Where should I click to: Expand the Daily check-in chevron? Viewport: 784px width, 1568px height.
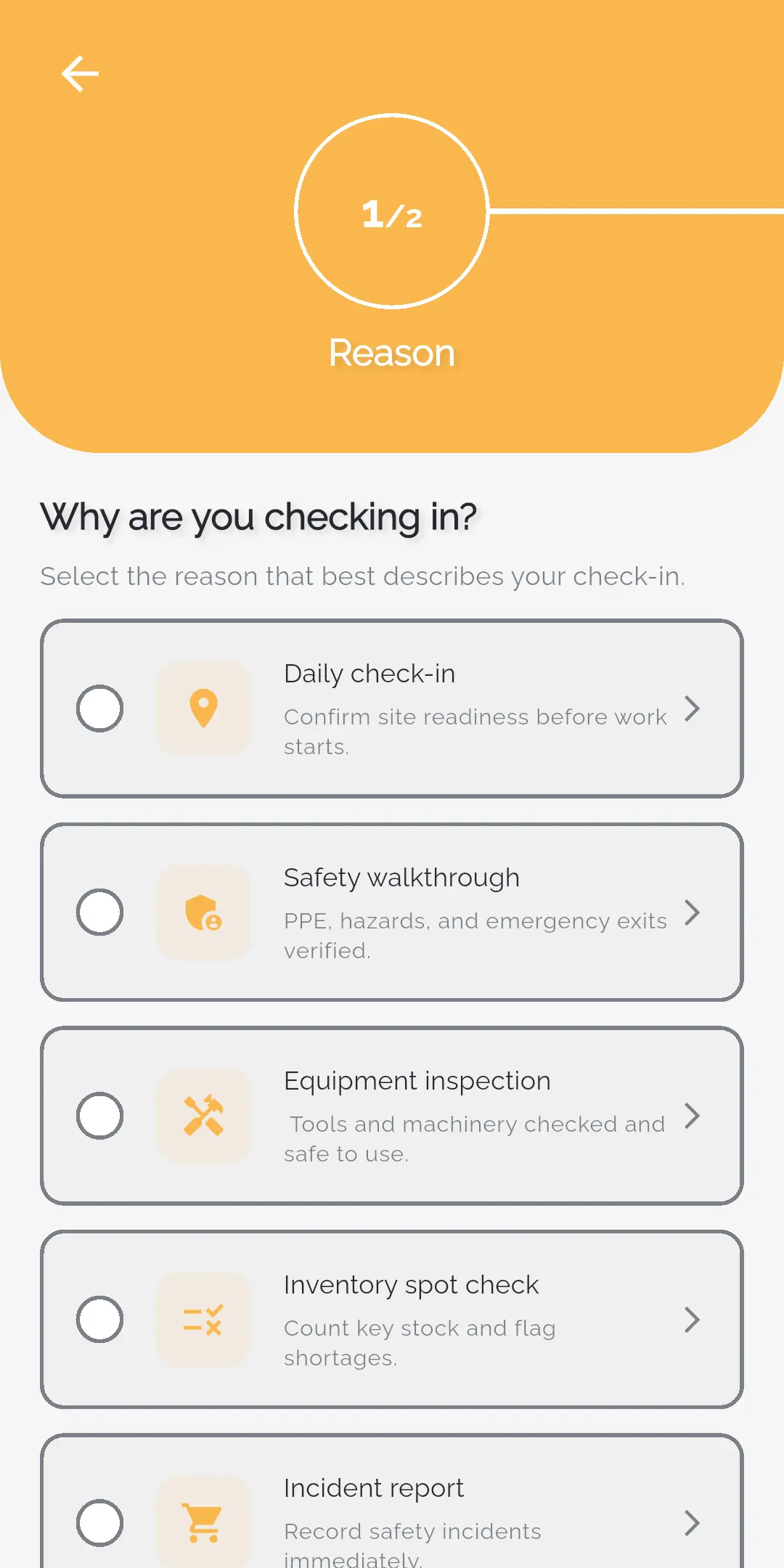(693, 709)
